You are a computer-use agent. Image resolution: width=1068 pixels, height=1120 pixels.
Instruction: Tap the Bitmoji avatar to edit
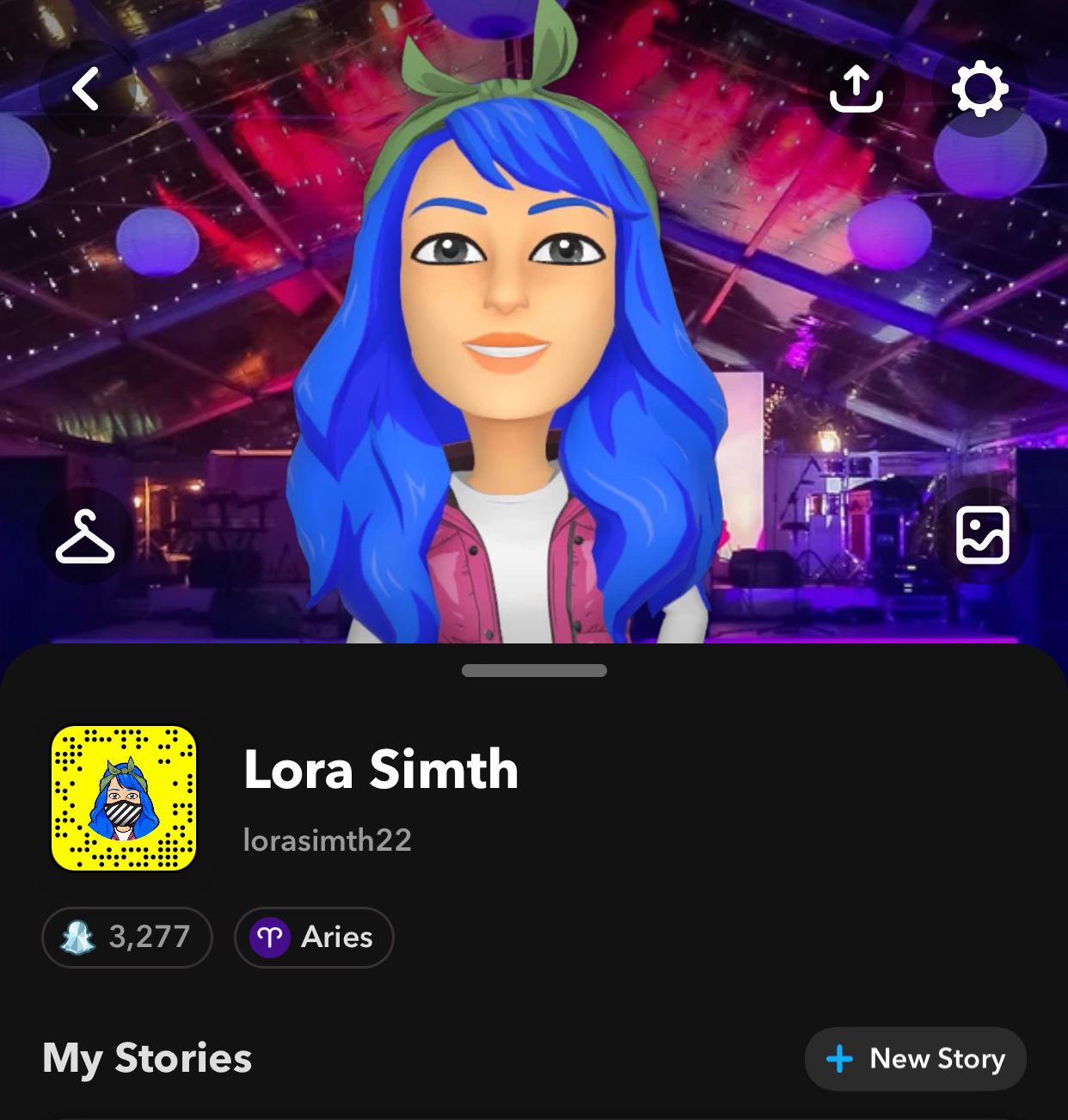[507, 344]
